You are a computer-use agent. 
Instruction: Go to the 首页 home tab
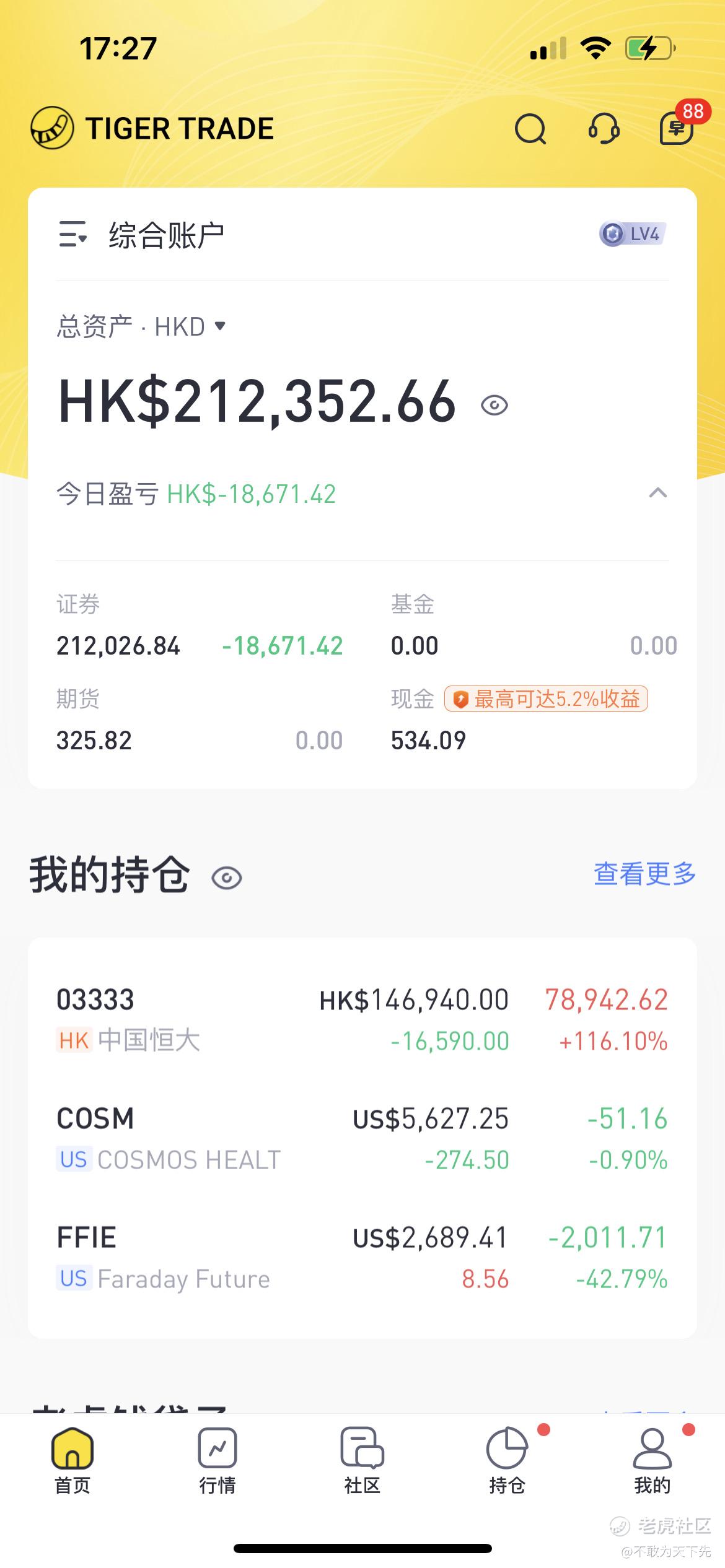click(x=72, y=1460)
